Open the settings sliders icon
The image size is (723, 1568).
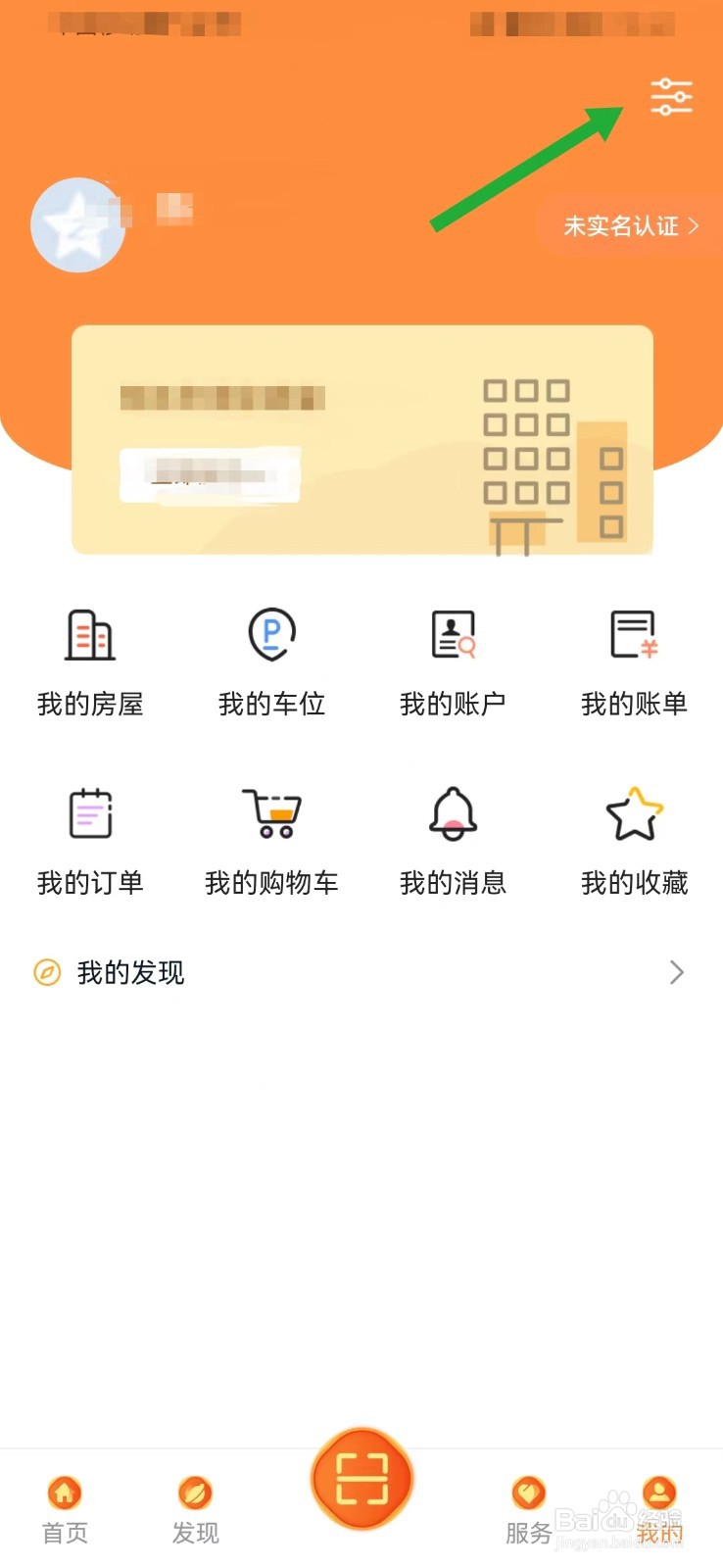(x=671, y=96)
